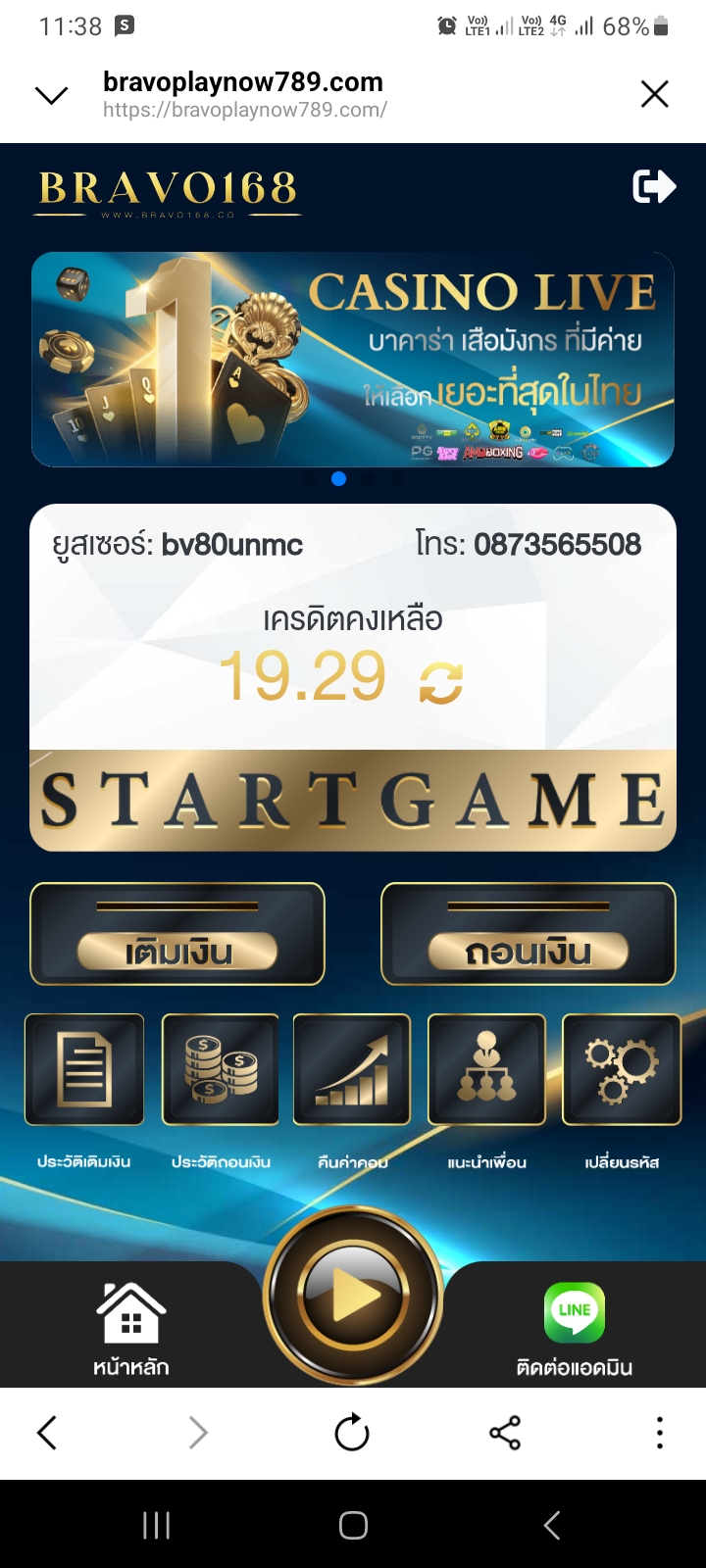Open เปลี่ยนรหัส change password
Viewport: 706px width, 1568px height.
click(621, 1070)
